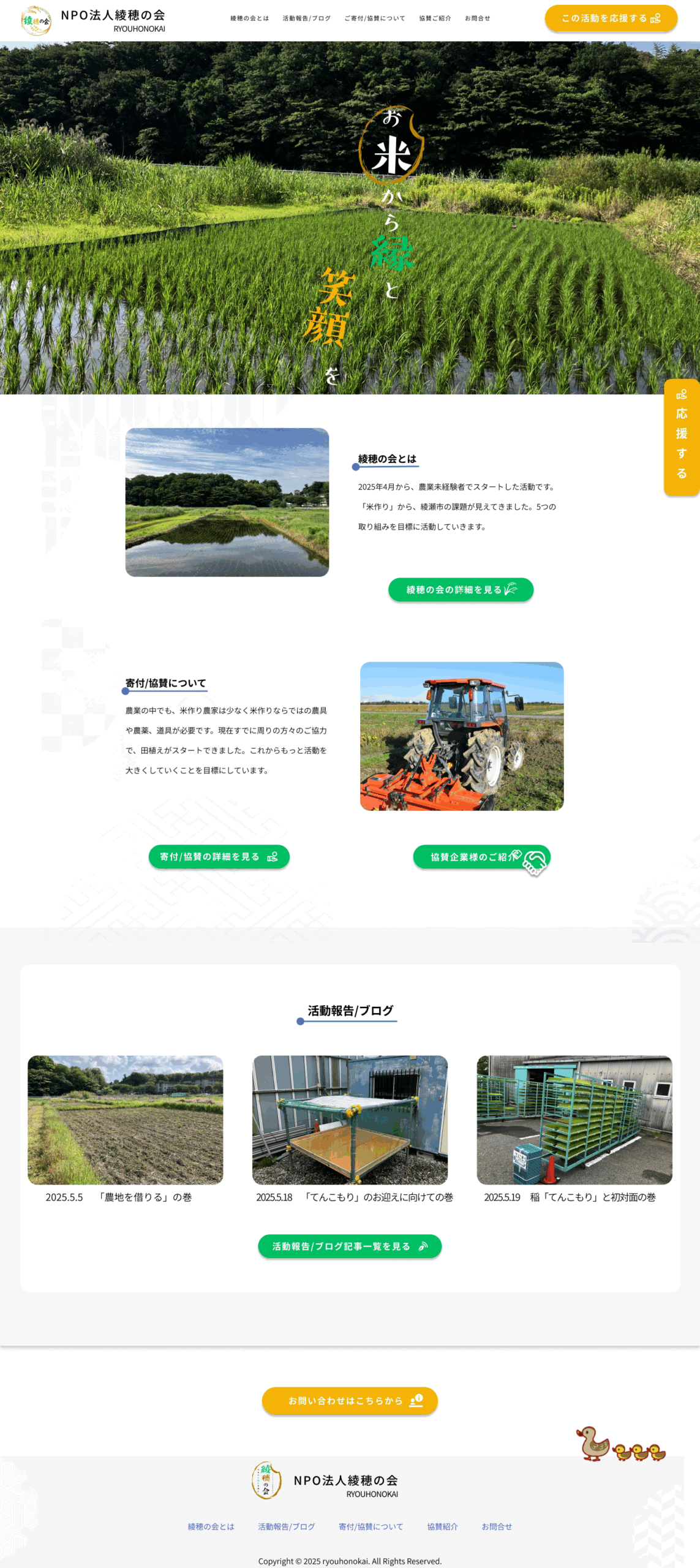Screen dimensions: 700x1568
Task: Open ご寄付/協賛について in the header
Action: tap(374, 18)
